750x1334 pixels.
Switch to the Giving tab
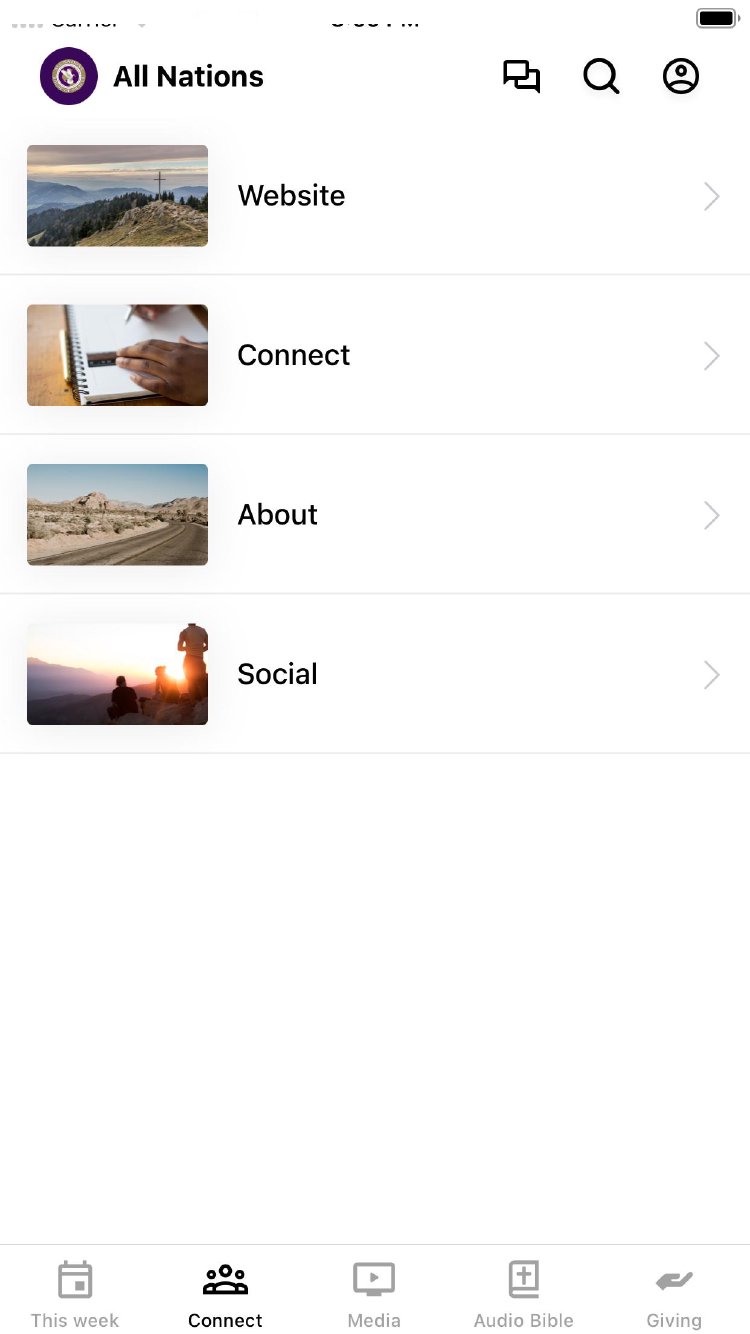674,1294
